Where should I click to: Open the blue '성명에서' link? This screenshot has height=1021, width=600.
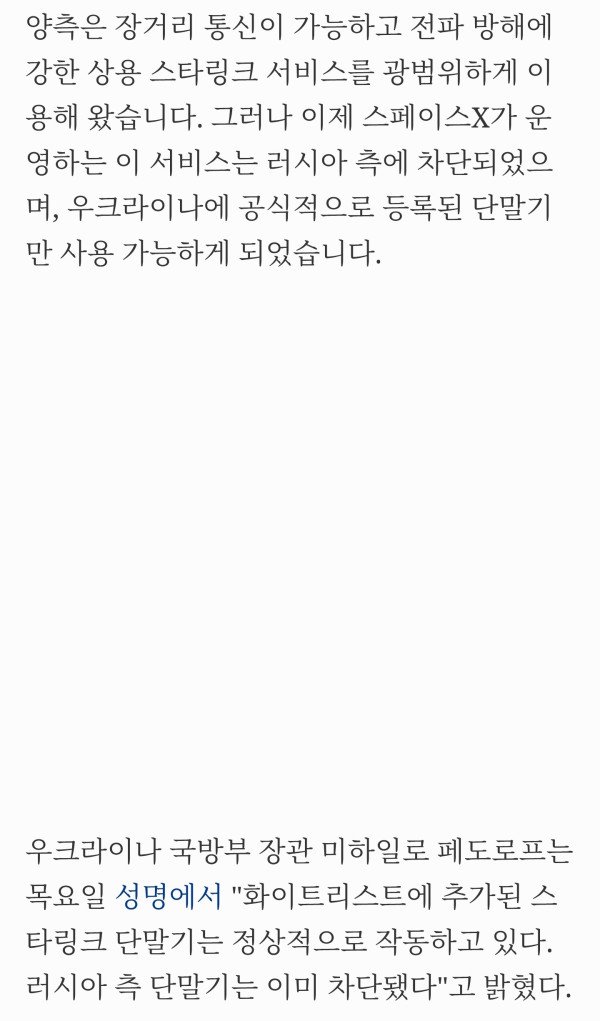click(x=168, y=897)
